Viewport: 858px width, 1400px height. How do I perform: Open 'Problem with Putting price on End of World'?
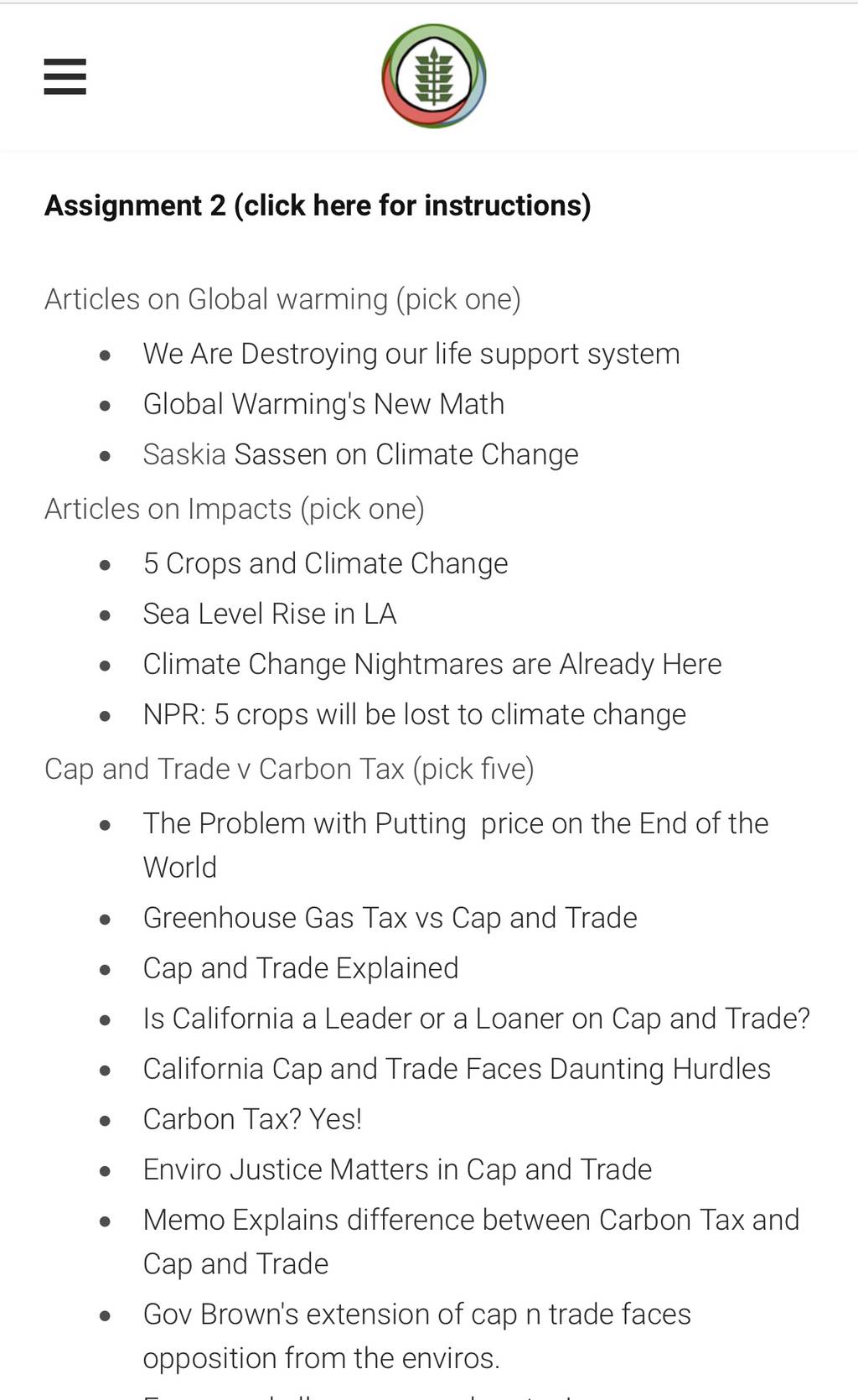coord(456,845)
